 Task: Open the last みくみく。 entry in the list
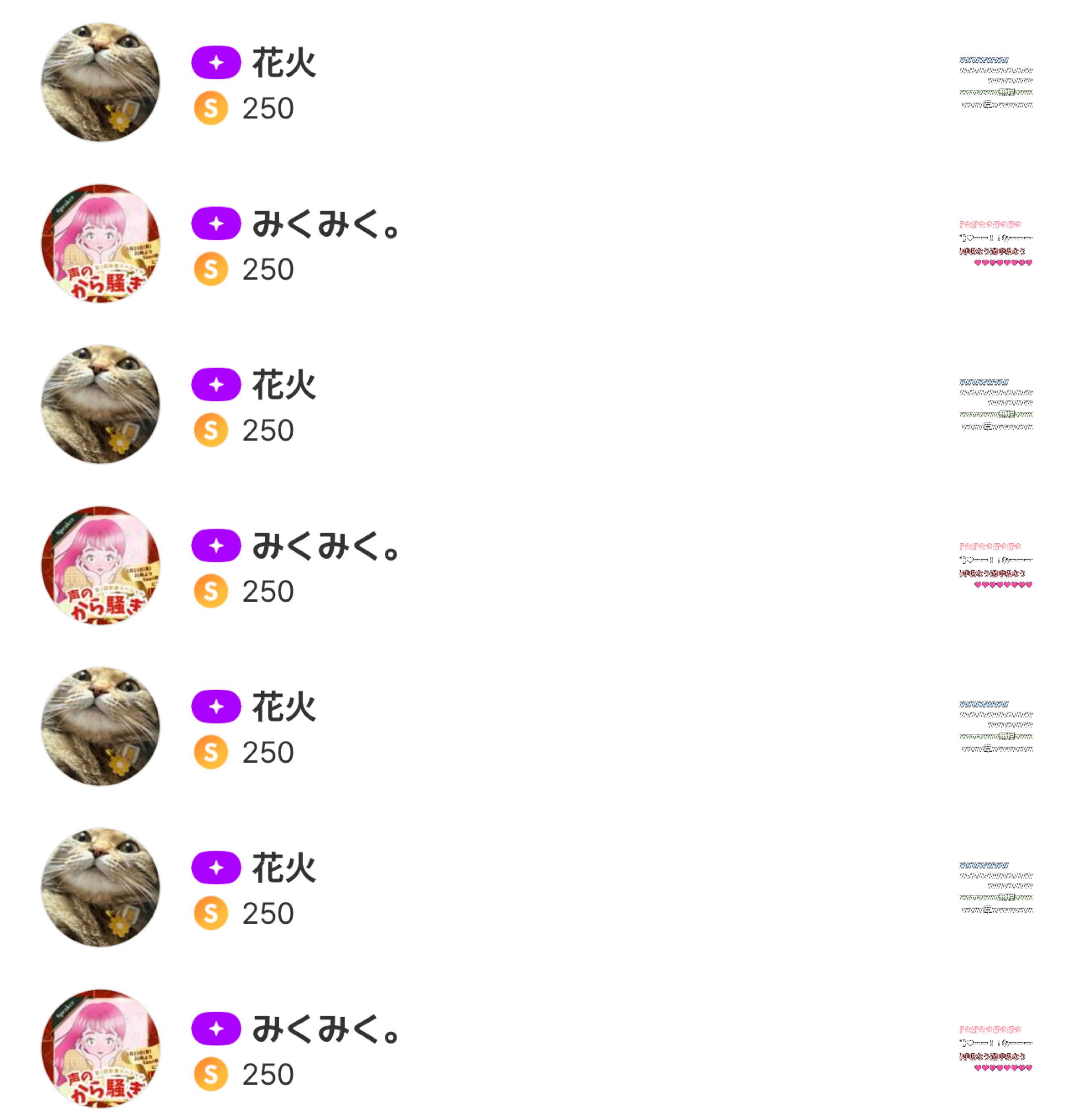326,1029
